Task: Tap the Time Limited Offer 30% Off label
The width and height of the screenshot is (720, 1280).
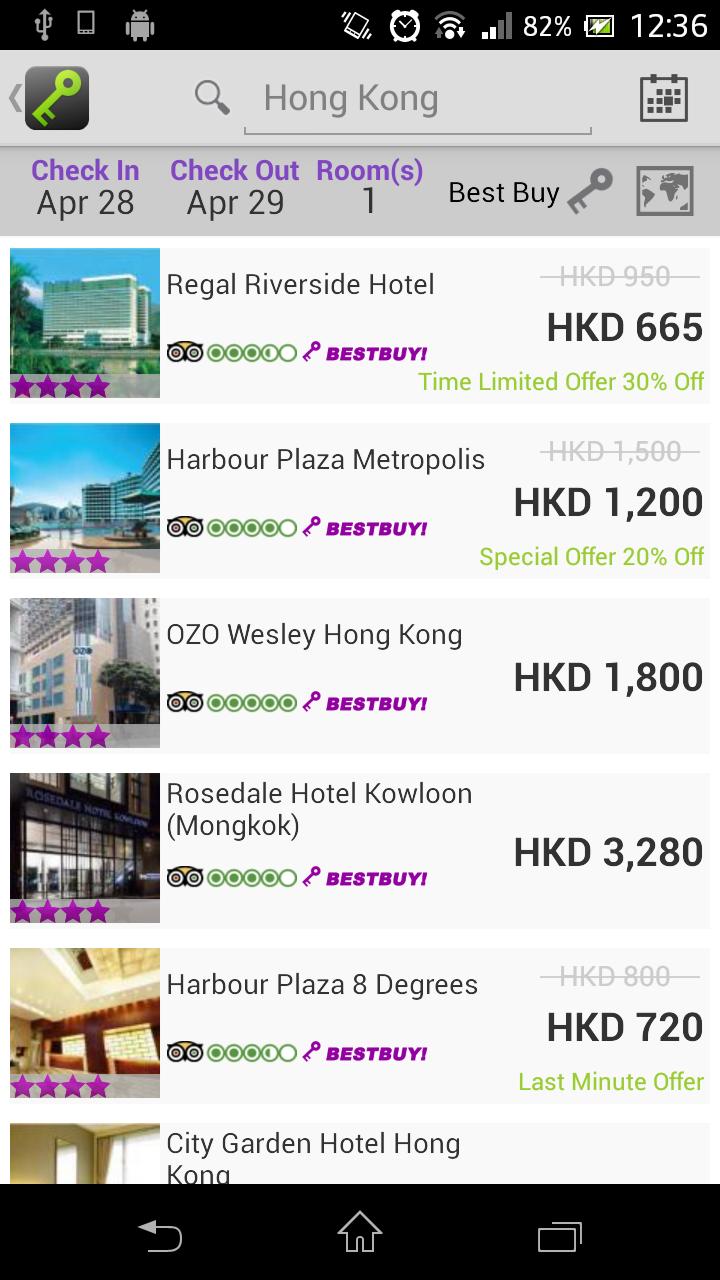Action: pos(561,381)
